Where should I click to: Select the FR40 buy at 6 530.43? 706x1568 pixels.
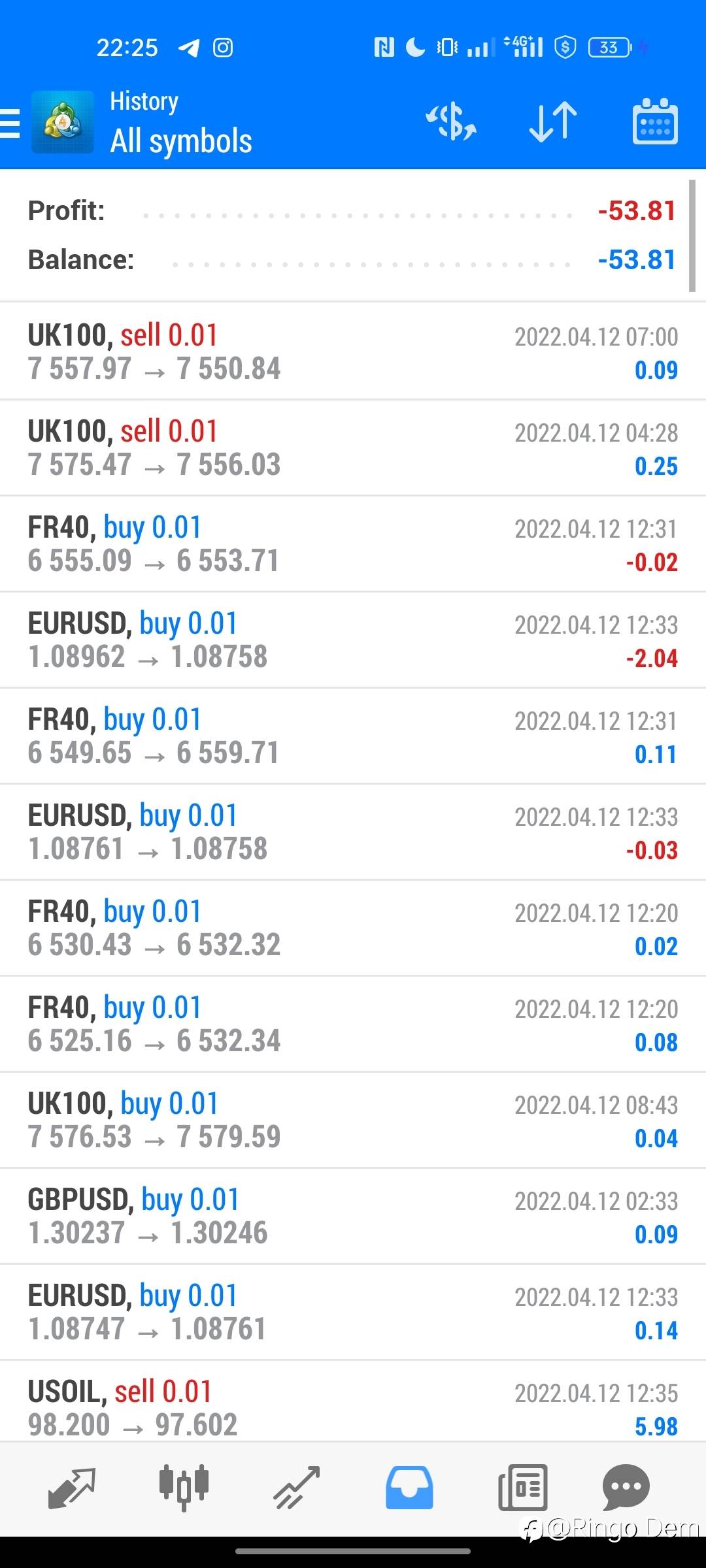[x=353, y=928]
